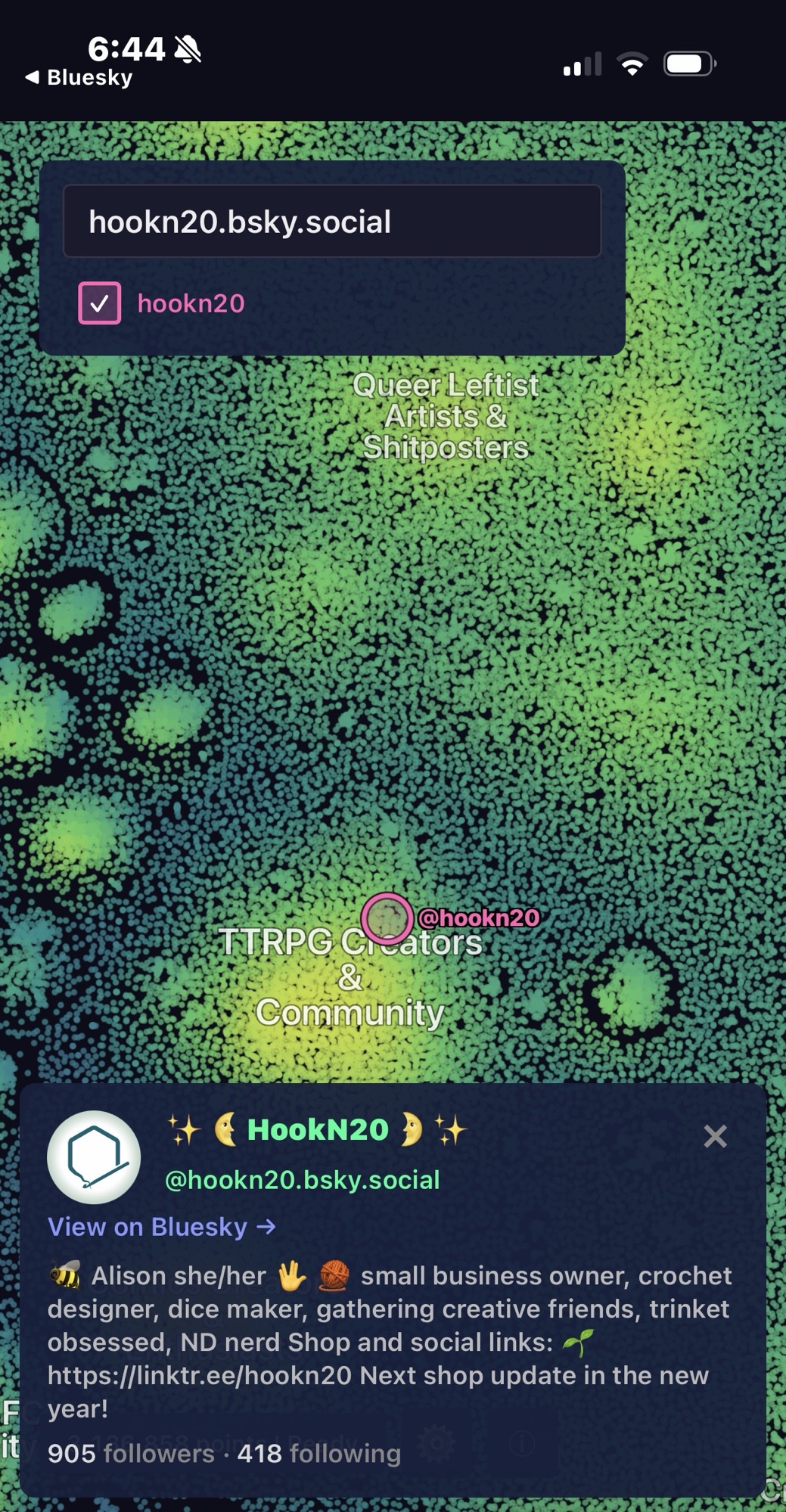Tap the hookn20.bsky.social search field
The image size is (786, 1512).
pos(331,222)
